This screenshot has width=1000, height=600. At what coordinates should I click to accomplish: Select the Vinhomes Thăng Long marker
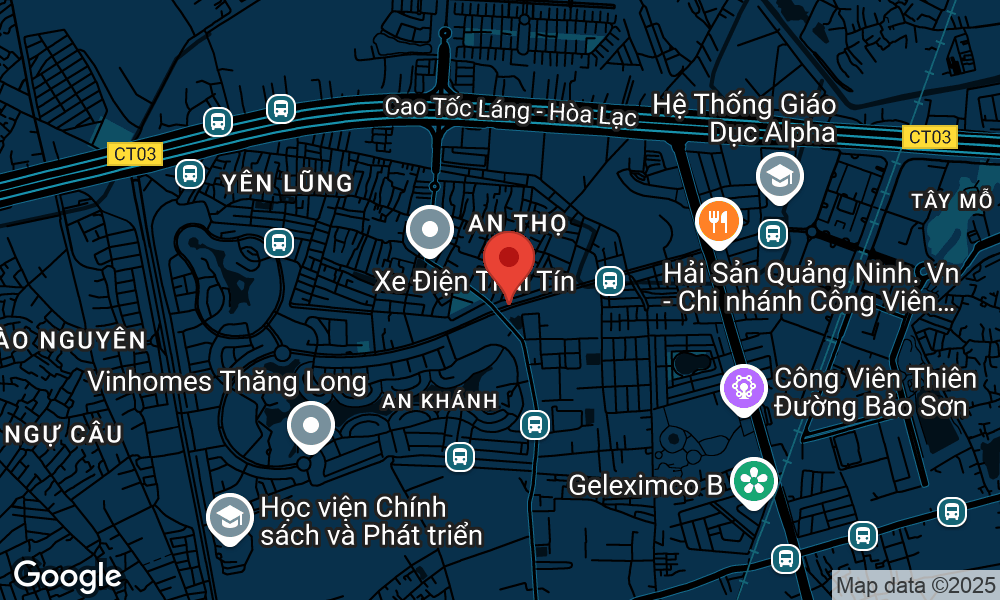310,425
